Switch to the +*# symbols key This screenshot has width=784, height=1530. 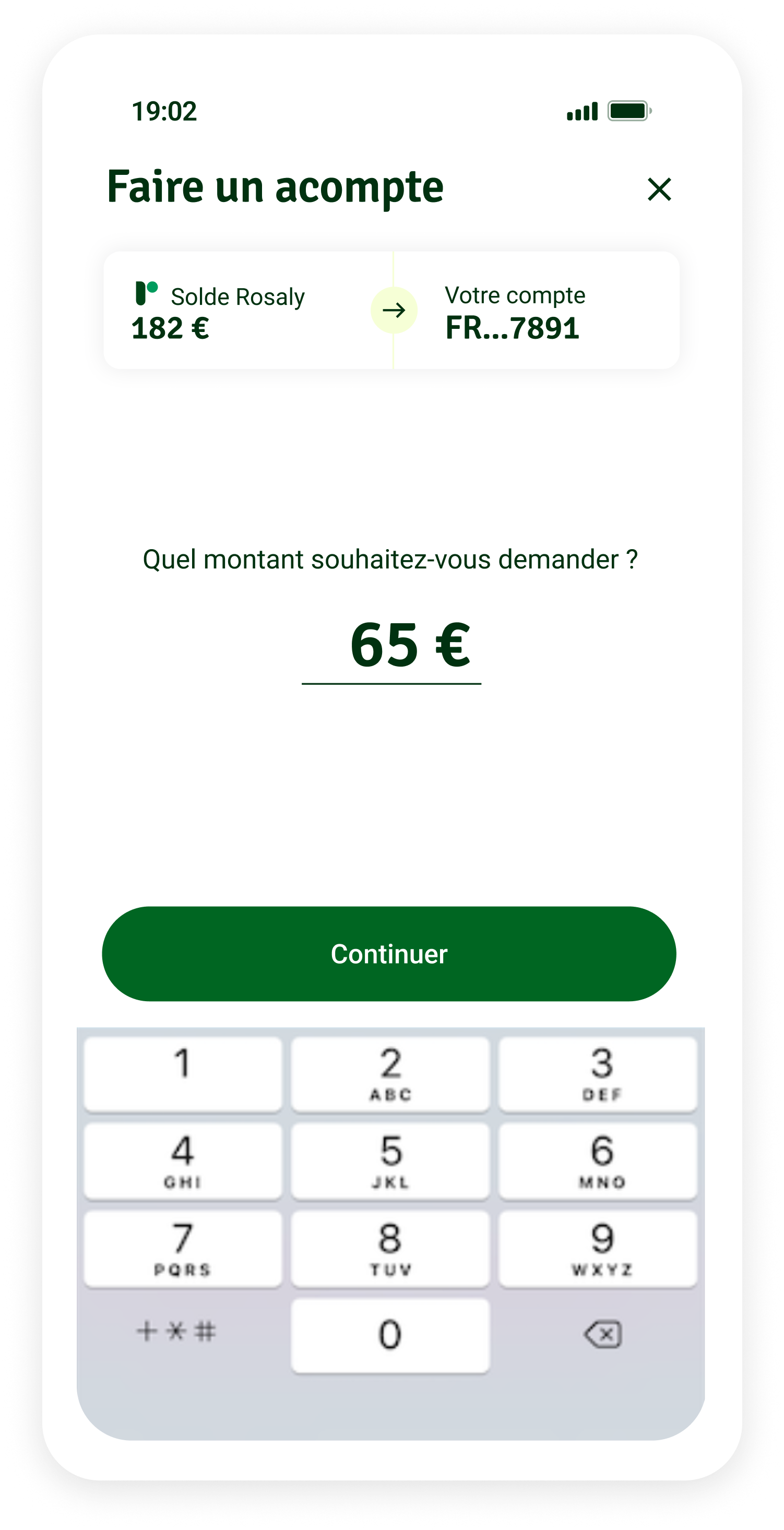[x=176, y=1331]
